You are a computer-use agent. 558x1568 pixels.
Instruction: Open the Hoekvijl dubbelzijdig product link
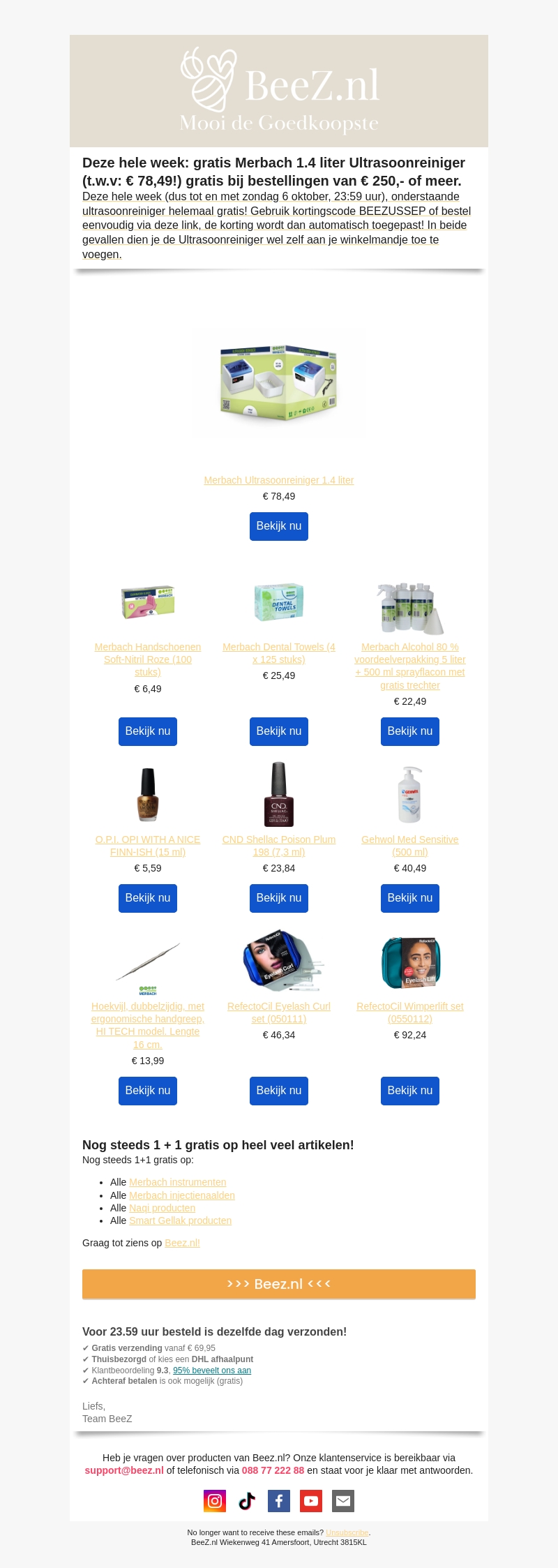pyautogui.click(x=147, y=1025)
